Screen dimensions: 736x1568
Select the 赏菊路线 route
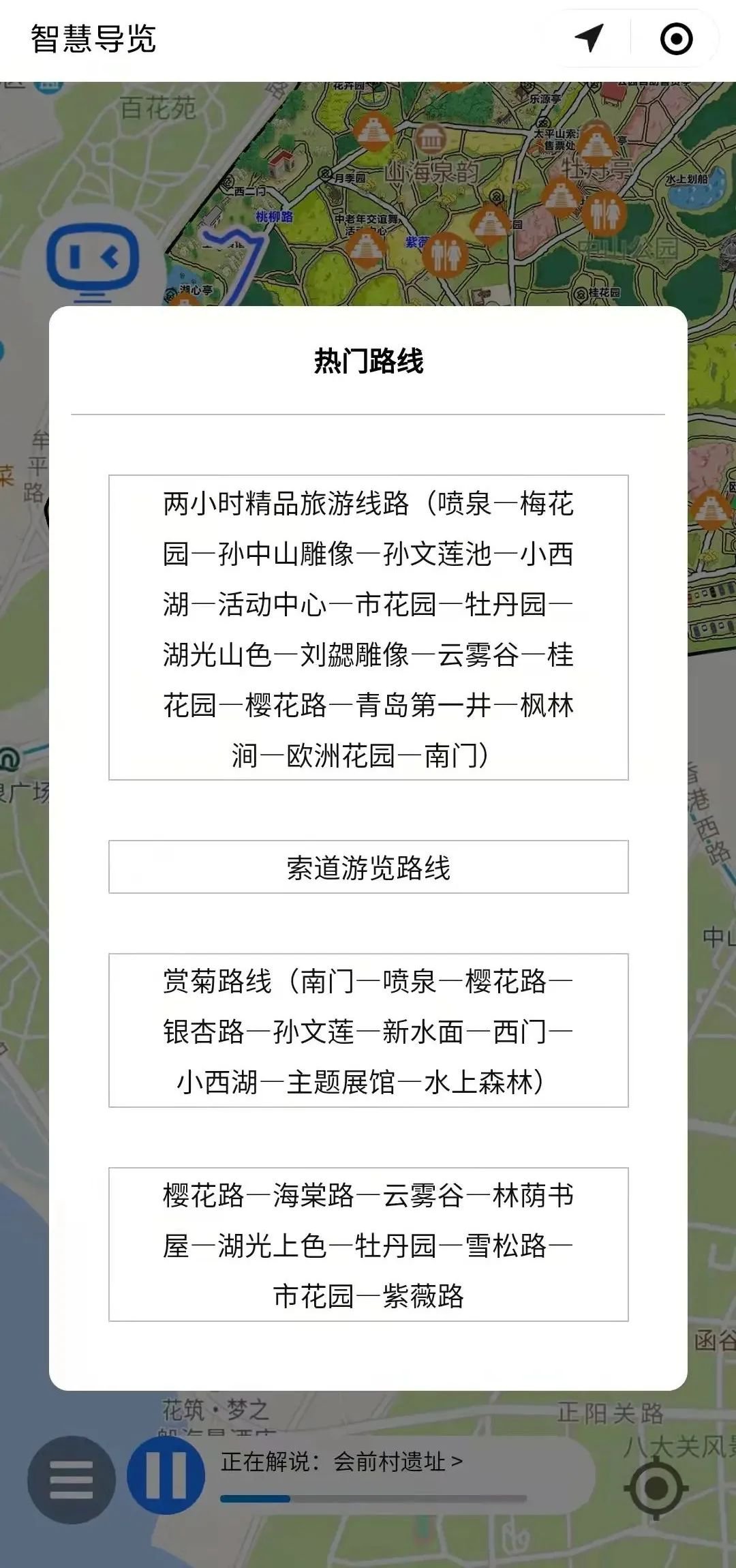click(x=368, y=1031)
